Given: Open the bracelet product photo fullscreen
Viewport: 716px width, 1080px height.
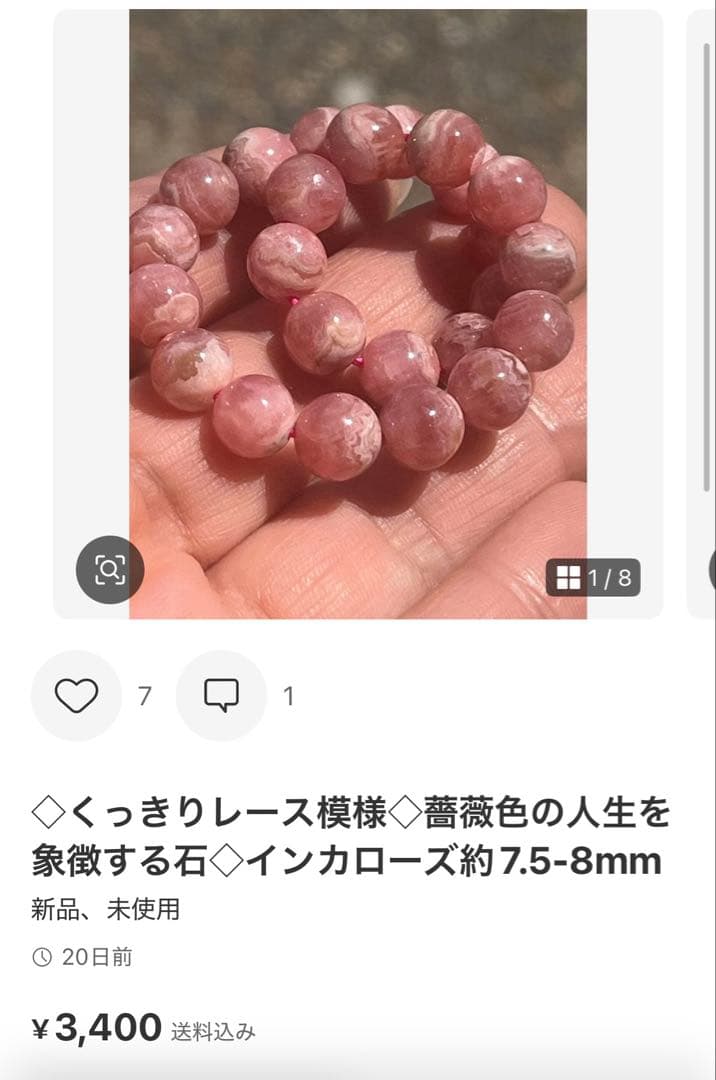Looking at the screenshot, I should click(x=357, y=300).
